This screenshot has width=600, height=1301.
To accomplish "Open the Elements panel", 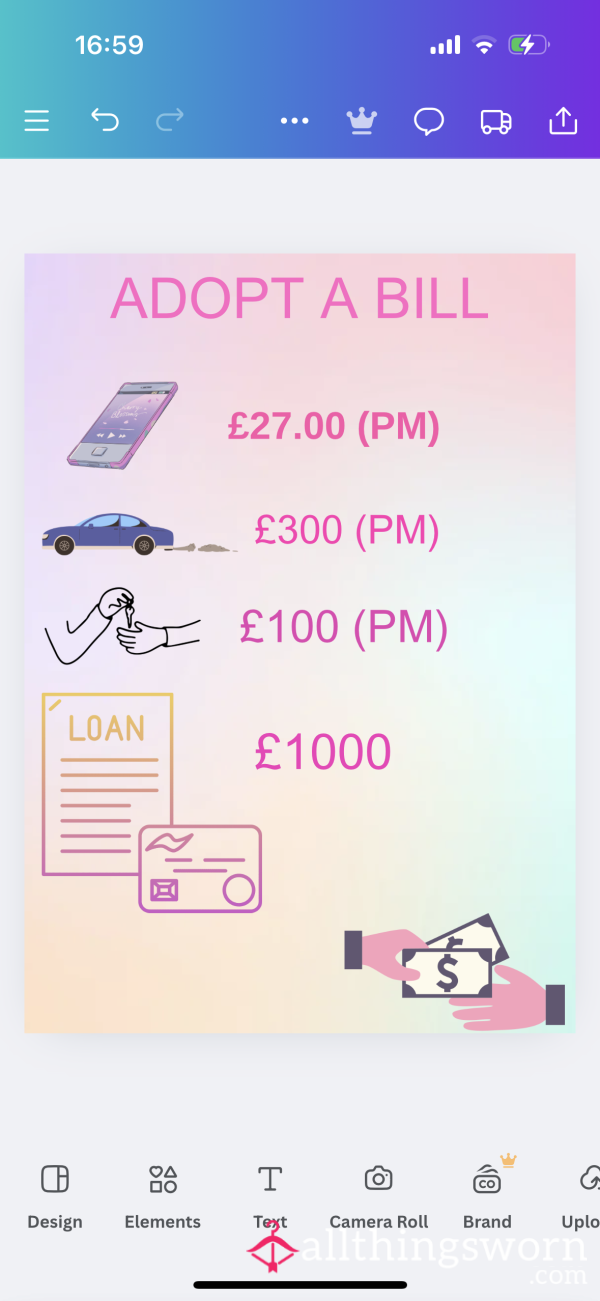I will pyautogui.click(x=163, y=1197).
